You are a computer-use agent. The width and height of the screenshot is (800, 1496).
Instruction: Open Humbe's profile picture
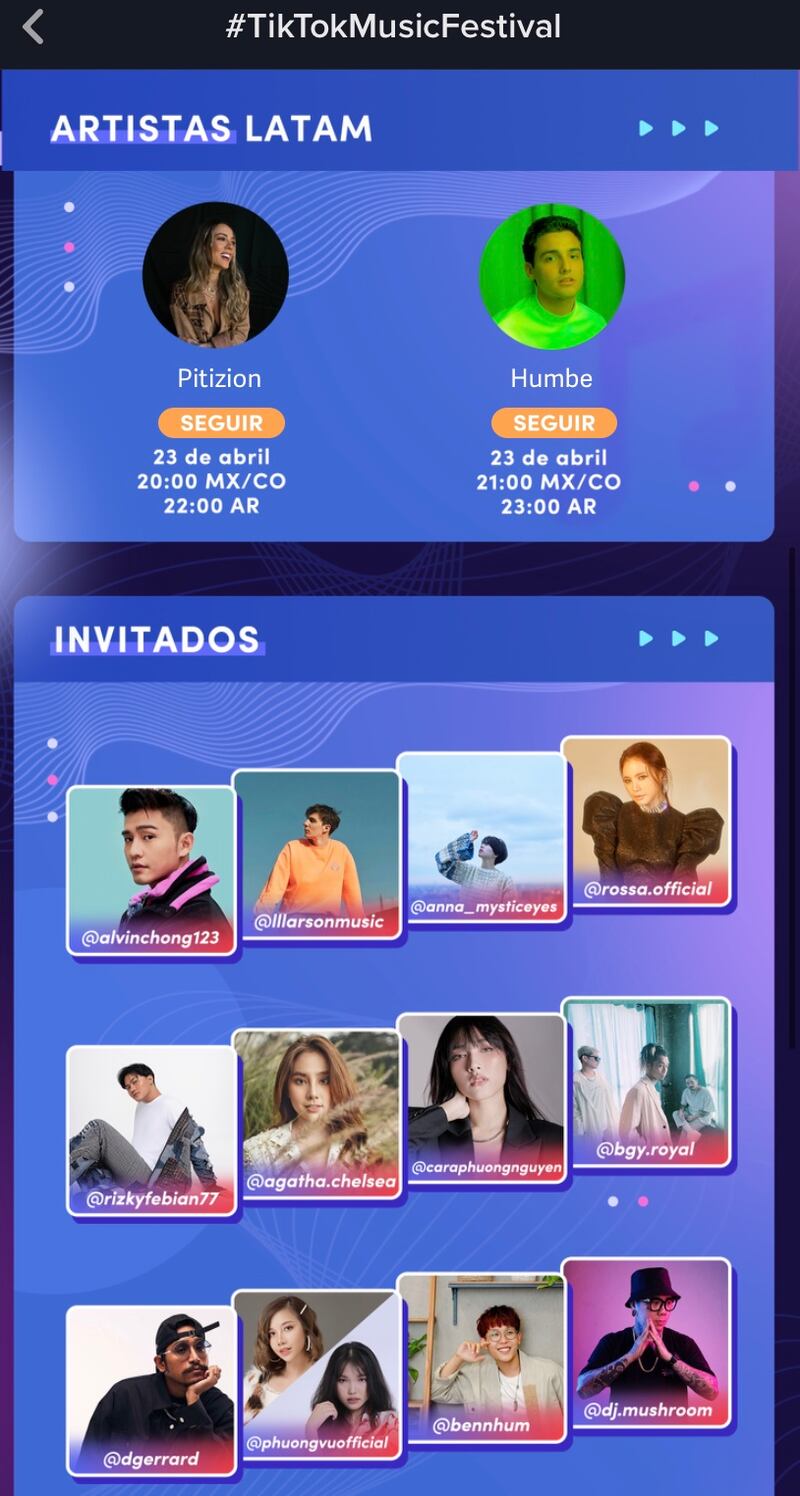(552, 277)
